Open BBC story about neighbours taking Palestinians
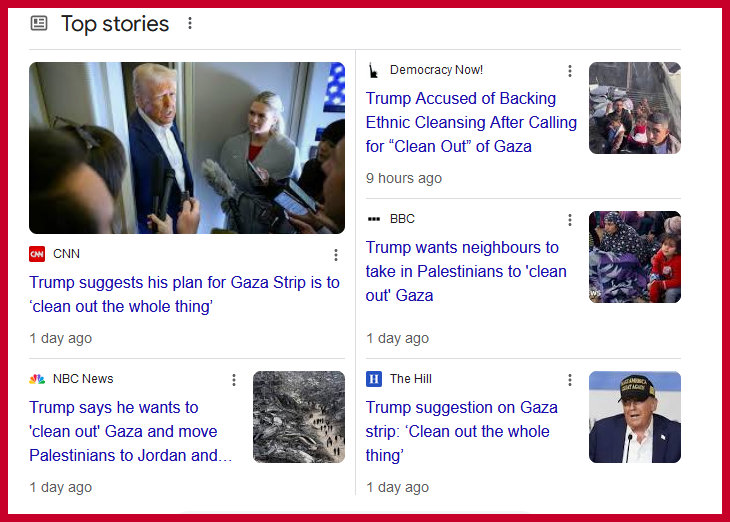The height and width of the screenshot is (522, 730). tap(466, 271)
